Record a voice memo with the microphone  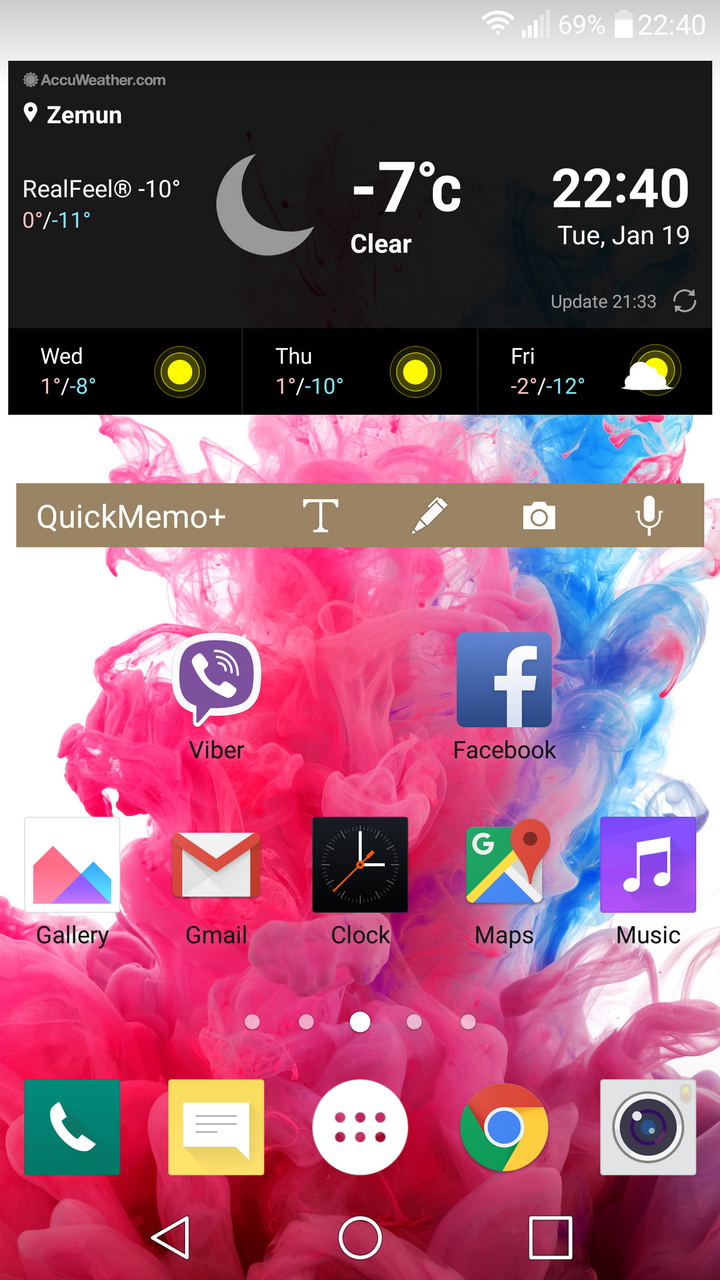pyautogui.click(x=649, y=516)
